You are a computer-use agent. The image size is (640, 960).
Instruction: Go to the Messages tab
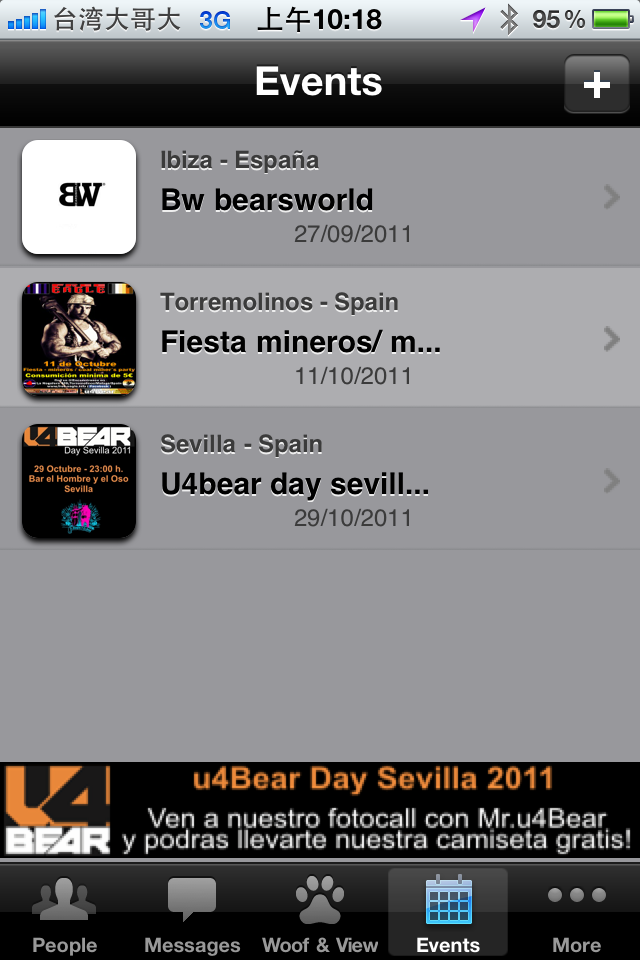pyautogui.click(x=192, y=912)
